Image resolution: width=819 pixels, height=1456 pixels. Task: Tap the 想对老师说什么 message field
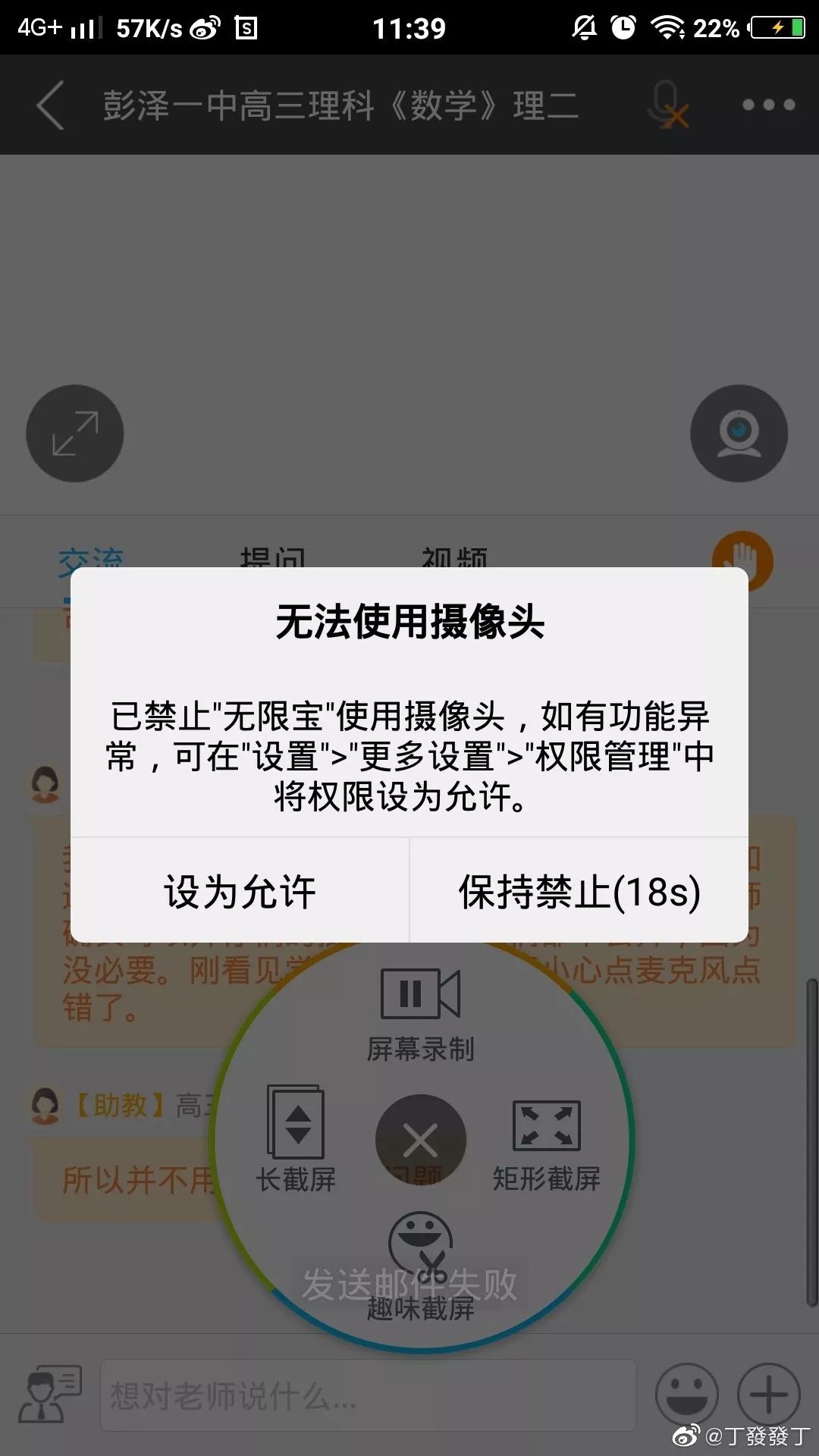pos(368,1395)
